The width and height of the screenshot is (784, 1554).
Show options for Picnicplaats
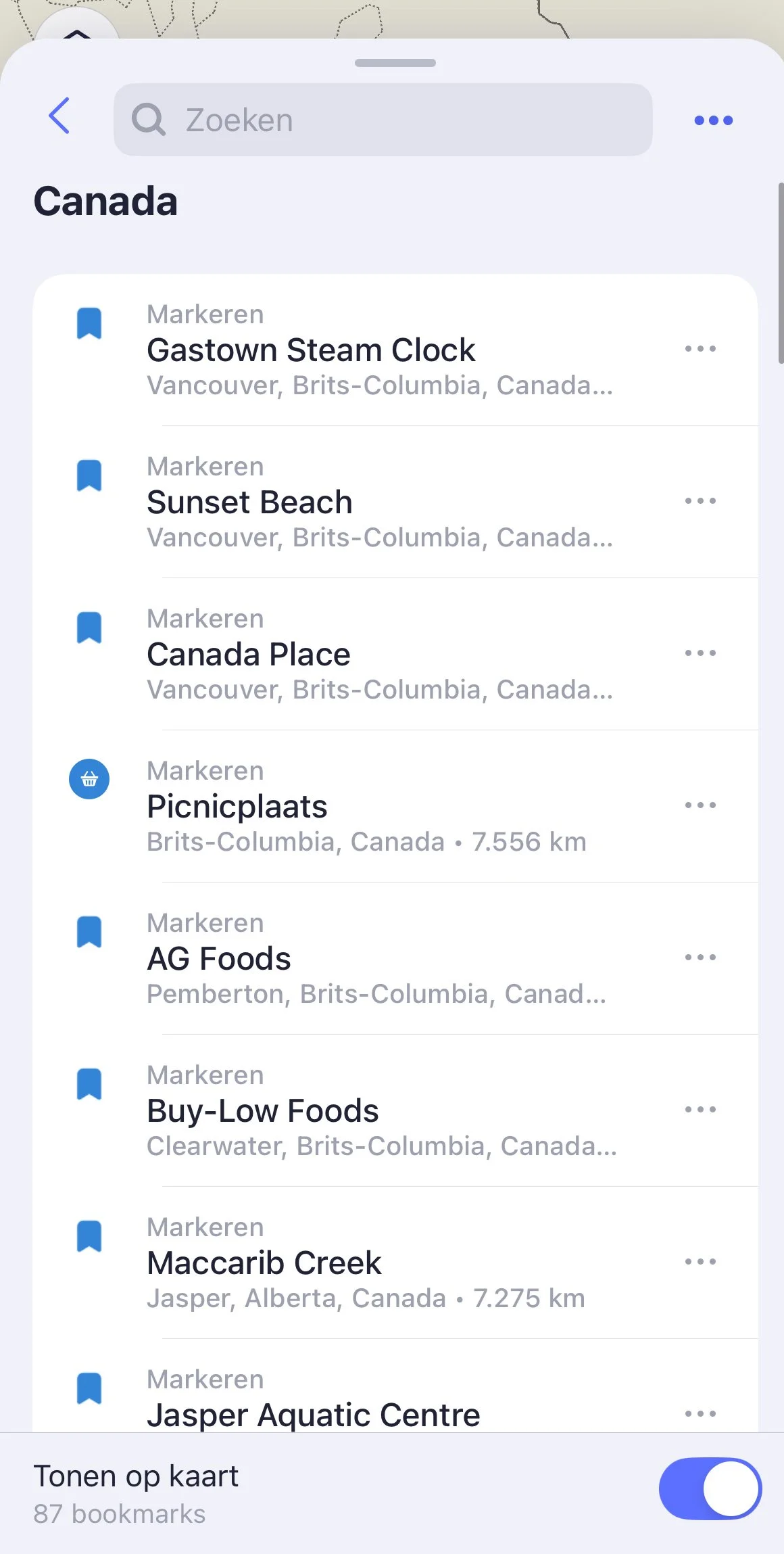[700, 805]
